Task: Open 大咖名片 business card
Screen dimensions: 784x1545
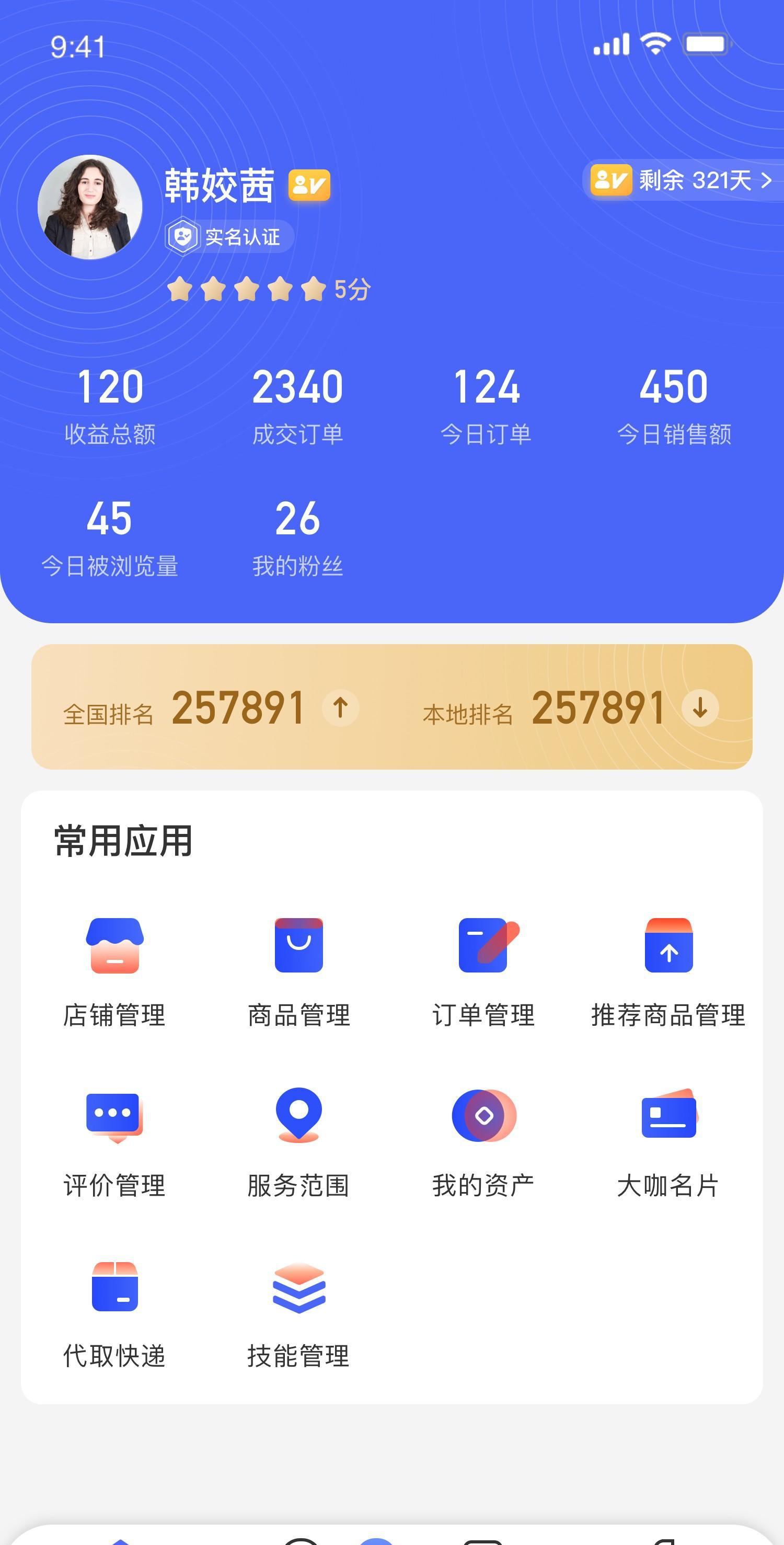Action: coord(668,1142)
